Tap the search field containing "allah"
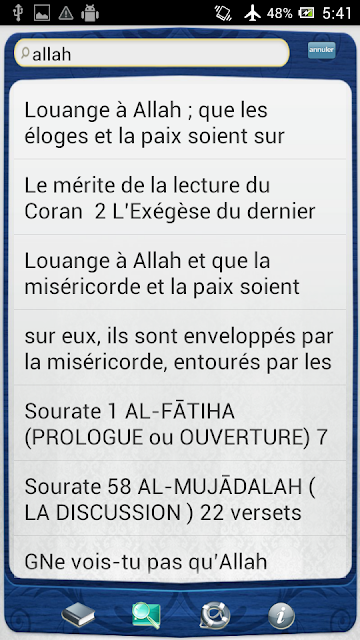360x640 pixels. 152,53
